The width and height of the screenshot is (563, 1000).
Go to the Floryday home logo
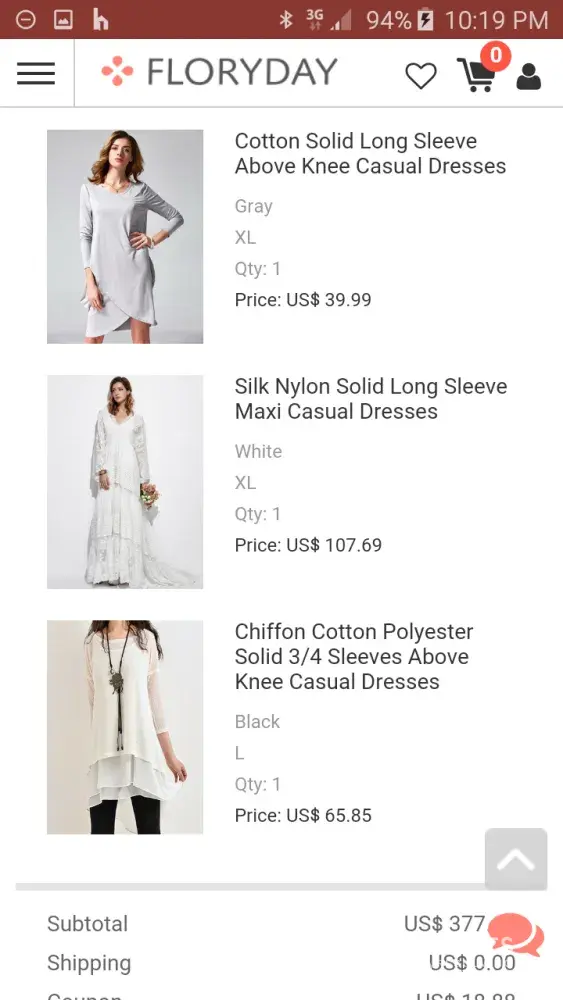point(219,71)
